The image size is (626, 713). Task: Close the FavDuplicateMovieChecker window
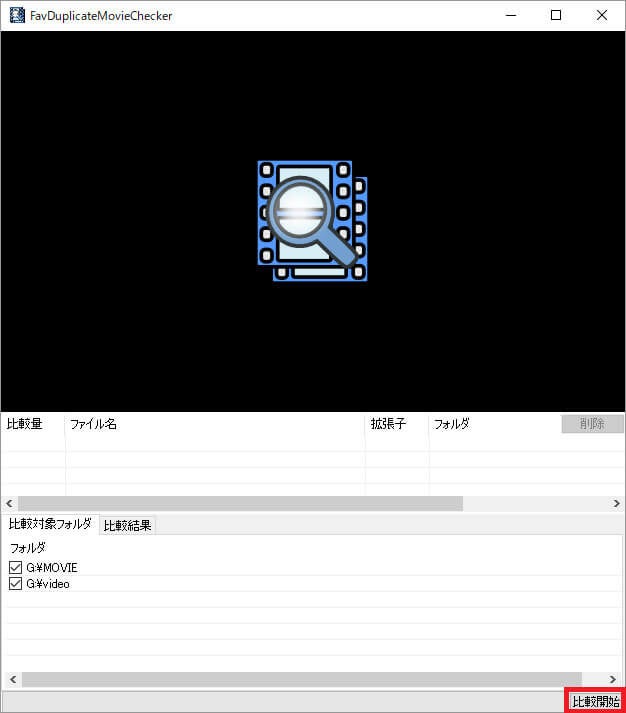click(602, 15)
